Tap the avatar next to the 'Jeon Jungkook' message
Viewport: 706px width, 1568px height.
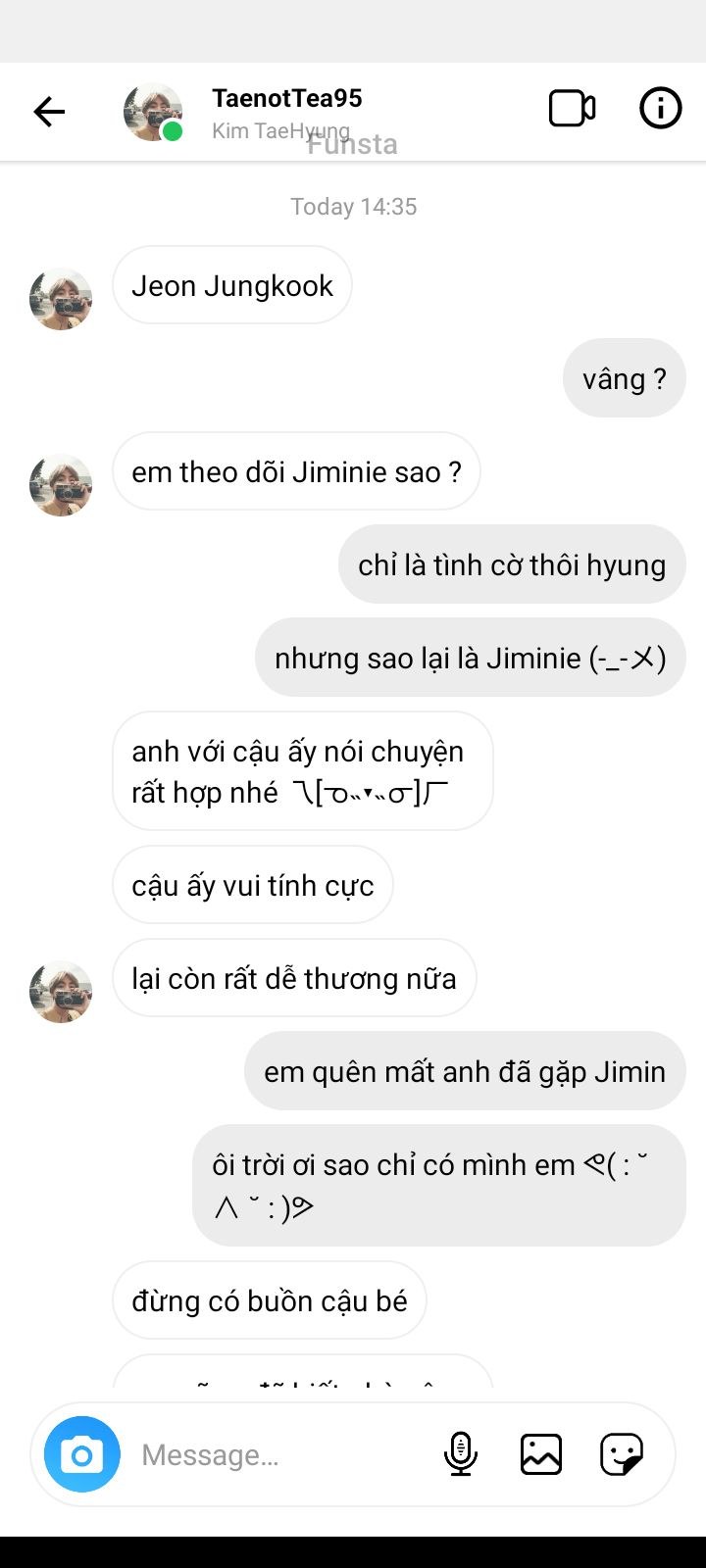pyautogui.click(x=61, y=299)
